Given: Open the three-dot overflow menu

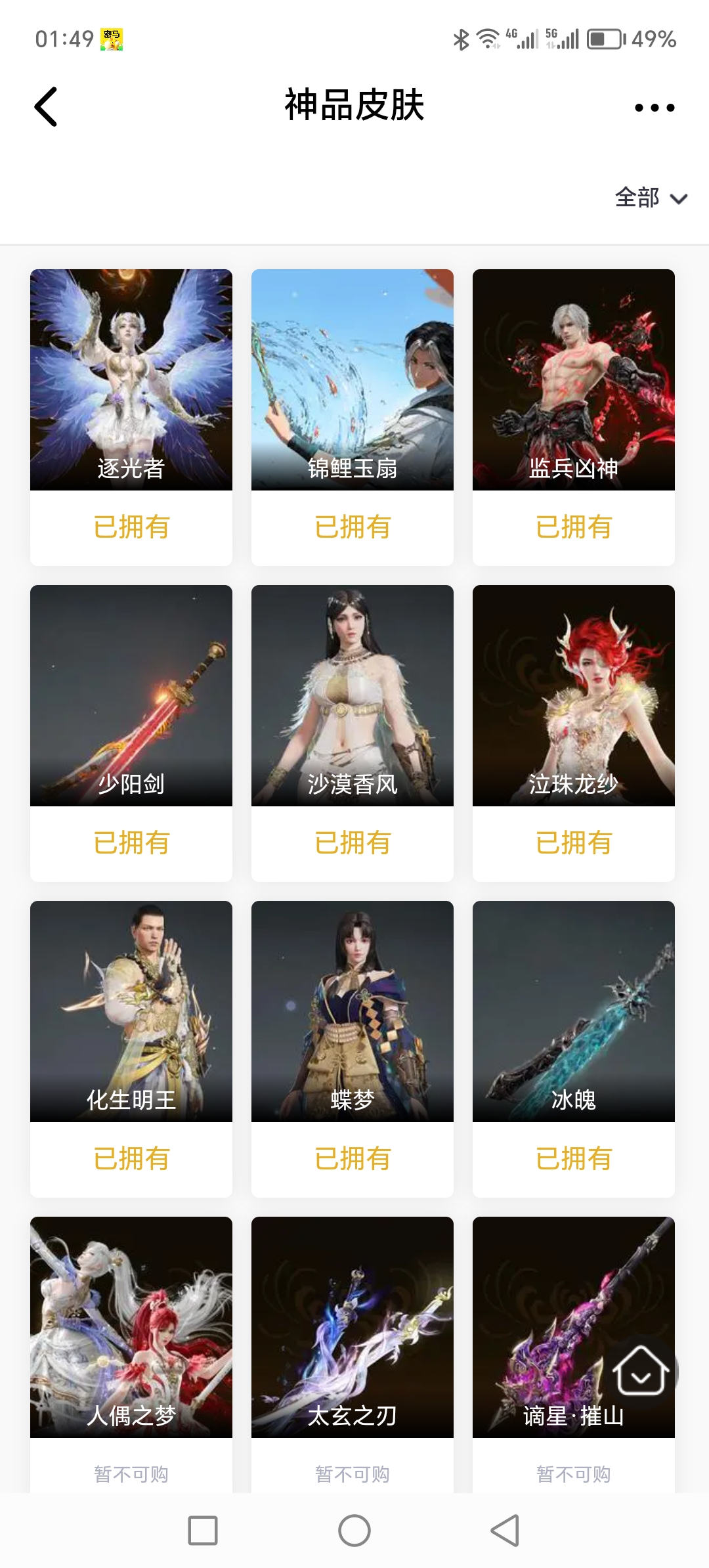Looking at the screenshot, I should [654, 108].
